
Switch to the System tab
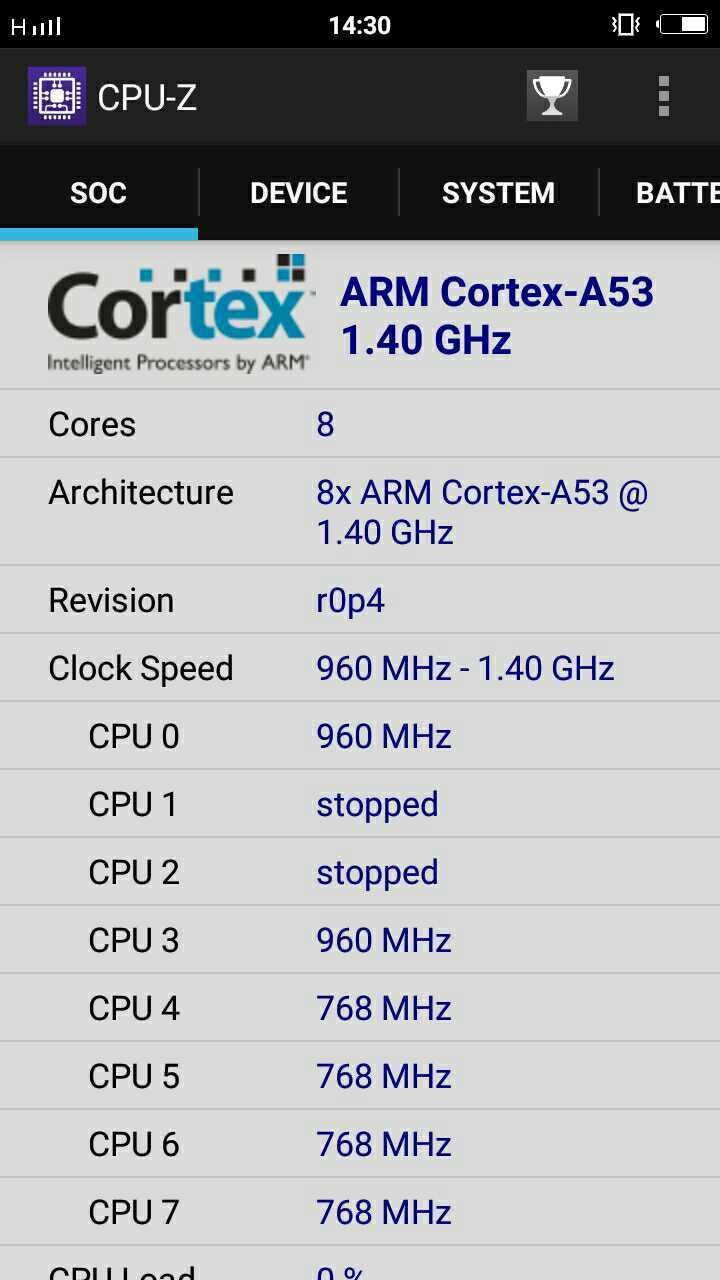coord(498,192)
